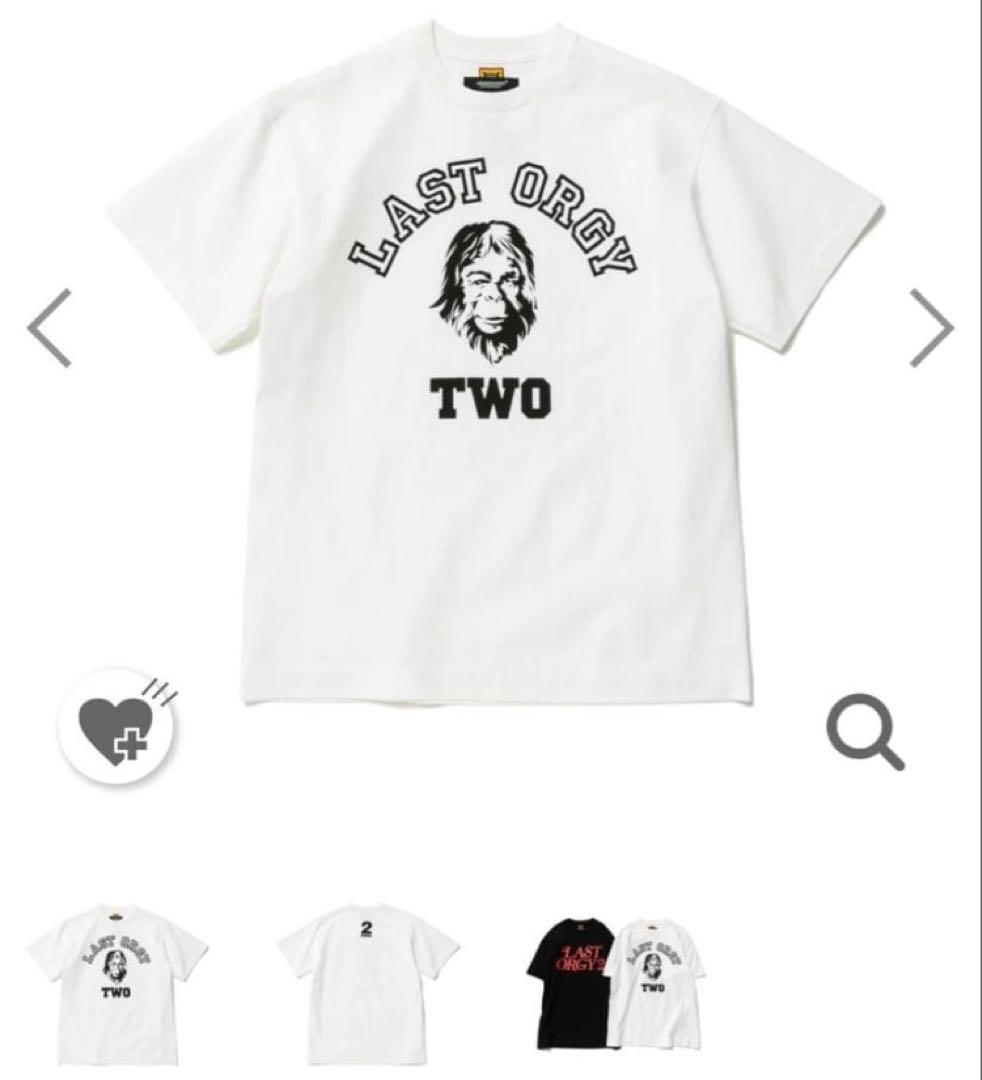Zoom the product image with the magnifier
This screenshot has height=1080, width=982.
[x=865, y=732]
